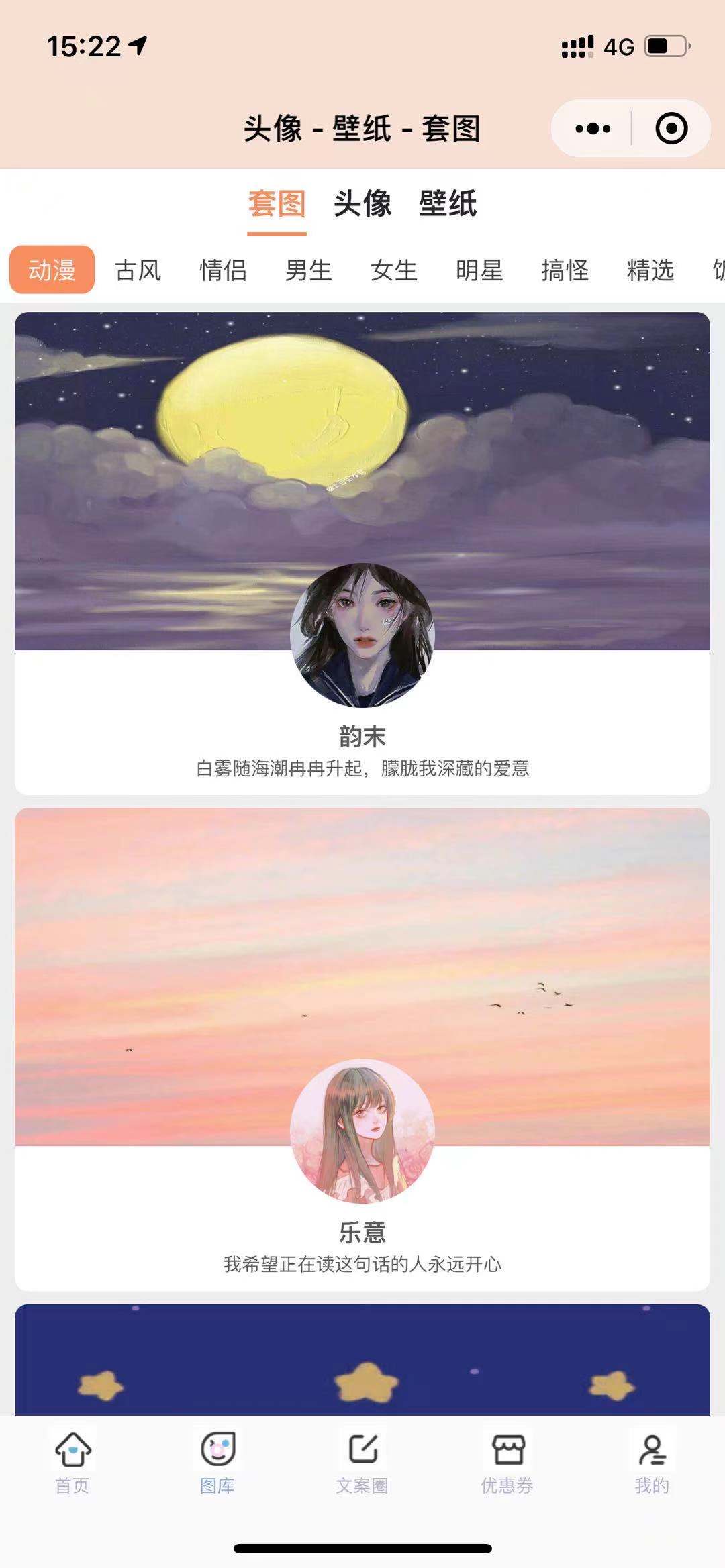Open the mini program more options menu

pos(593,128)
